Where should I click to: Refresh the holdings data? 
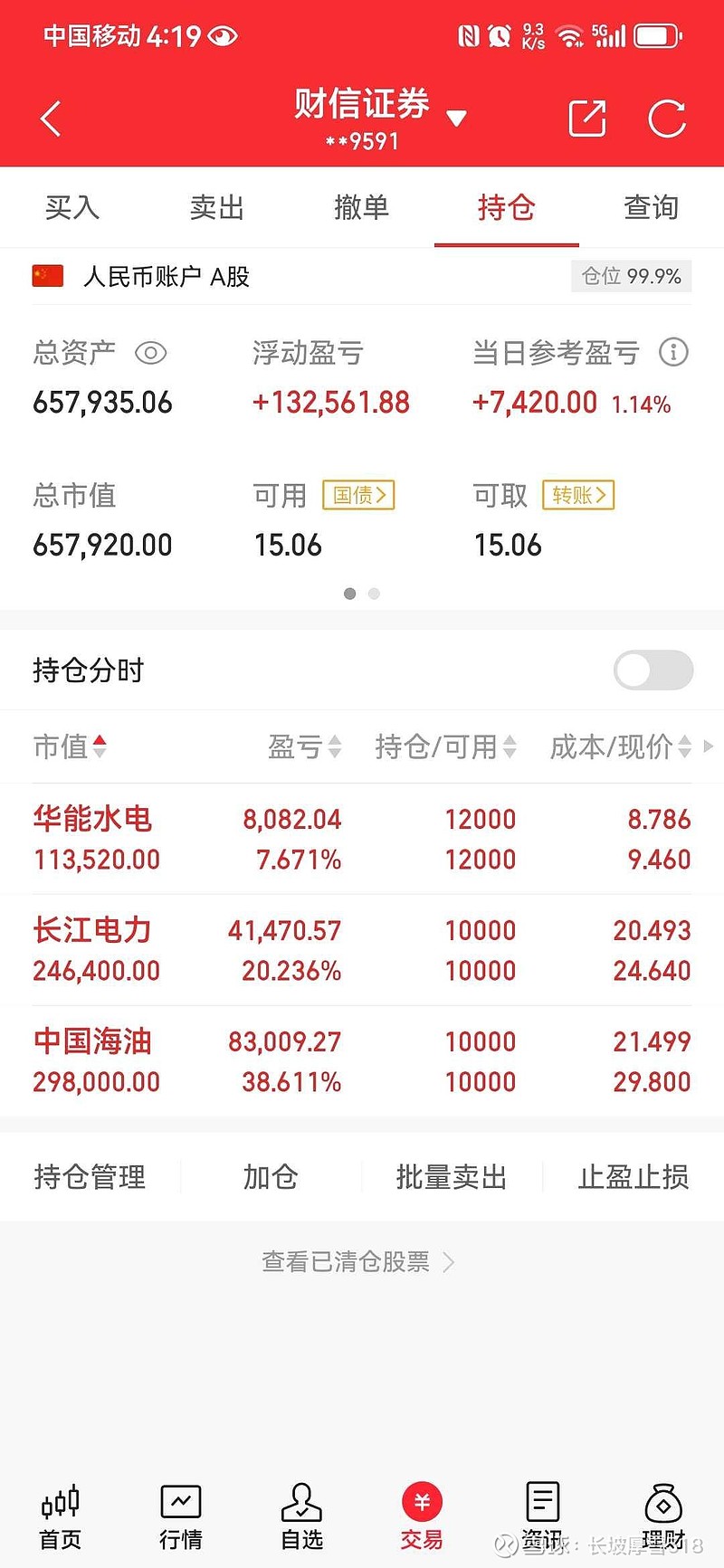point(668,119)
